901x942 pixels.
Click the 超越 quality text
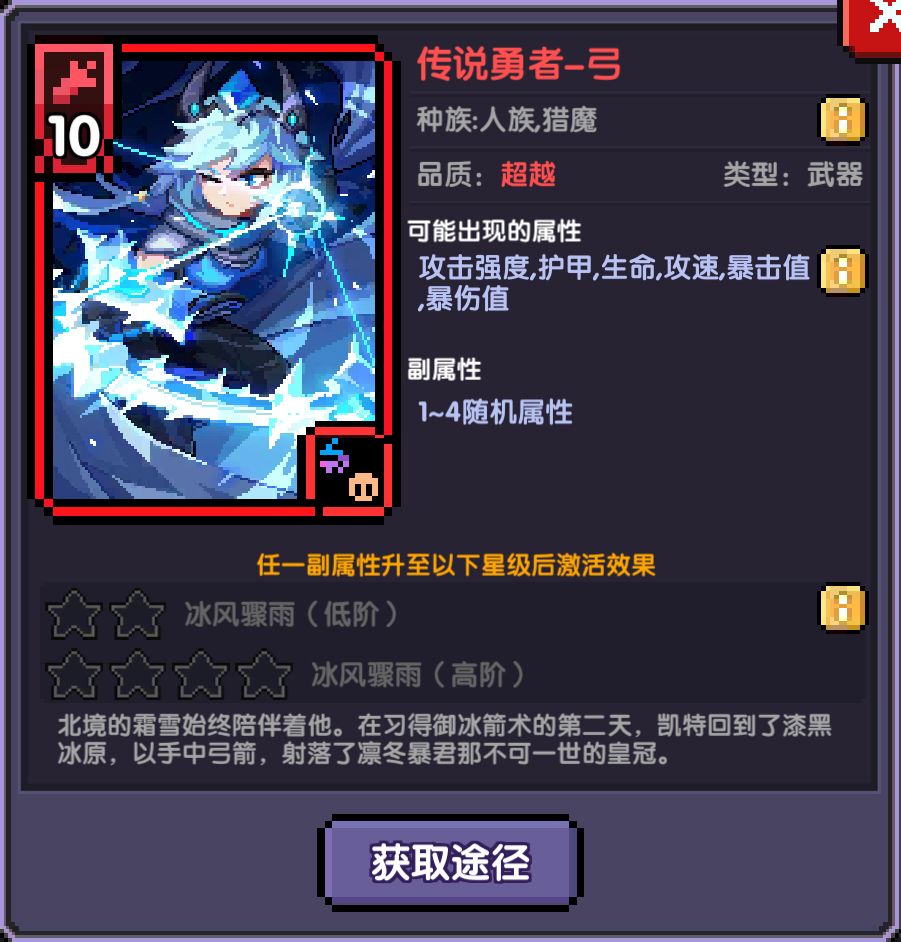(525, 171)
